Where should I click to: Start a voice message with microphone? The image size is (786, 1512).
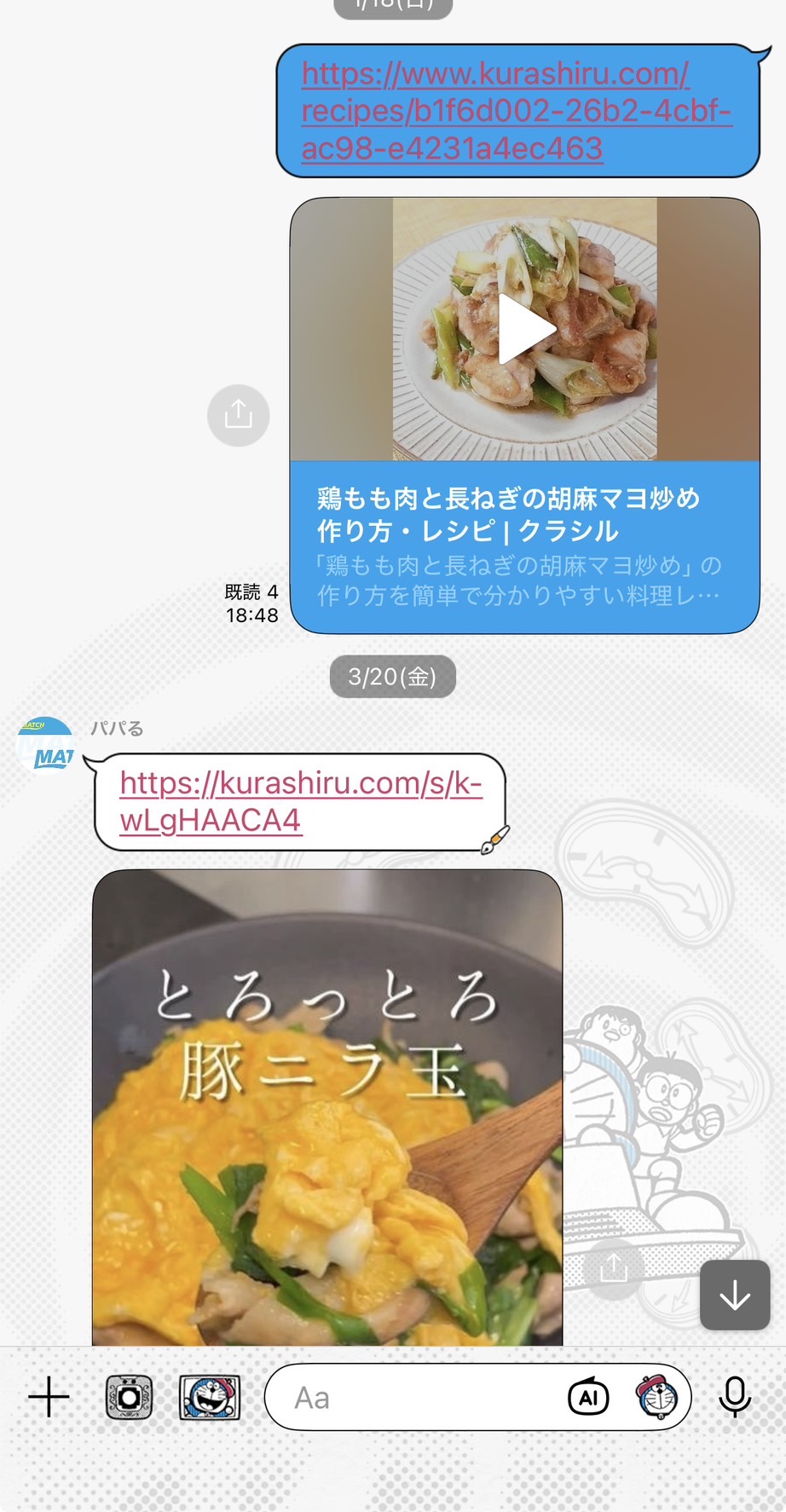pos(735,1397)
